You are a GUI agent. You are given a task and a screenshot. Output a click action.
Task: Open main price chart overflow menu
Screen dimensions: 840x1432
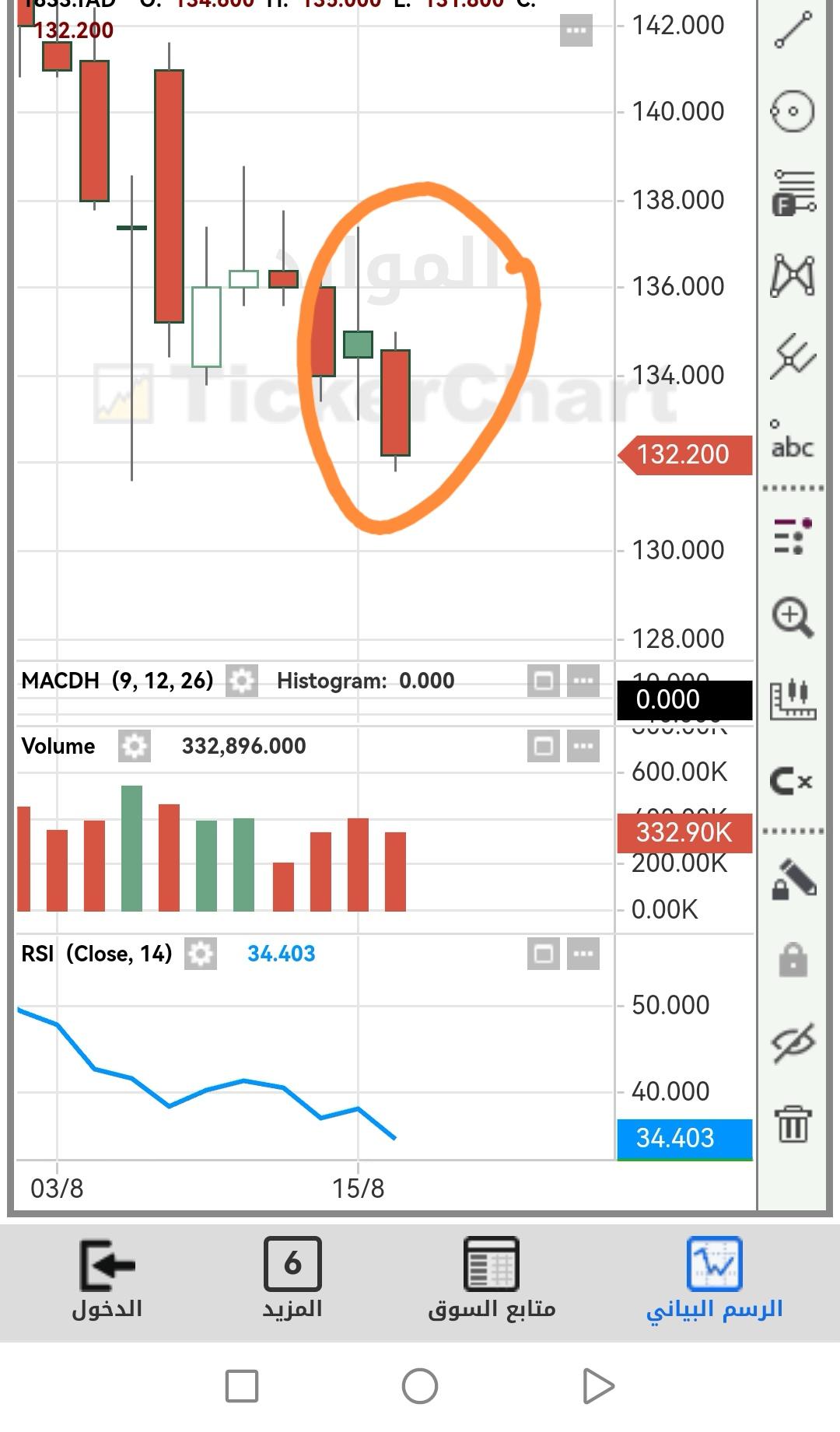click(576, 31)
